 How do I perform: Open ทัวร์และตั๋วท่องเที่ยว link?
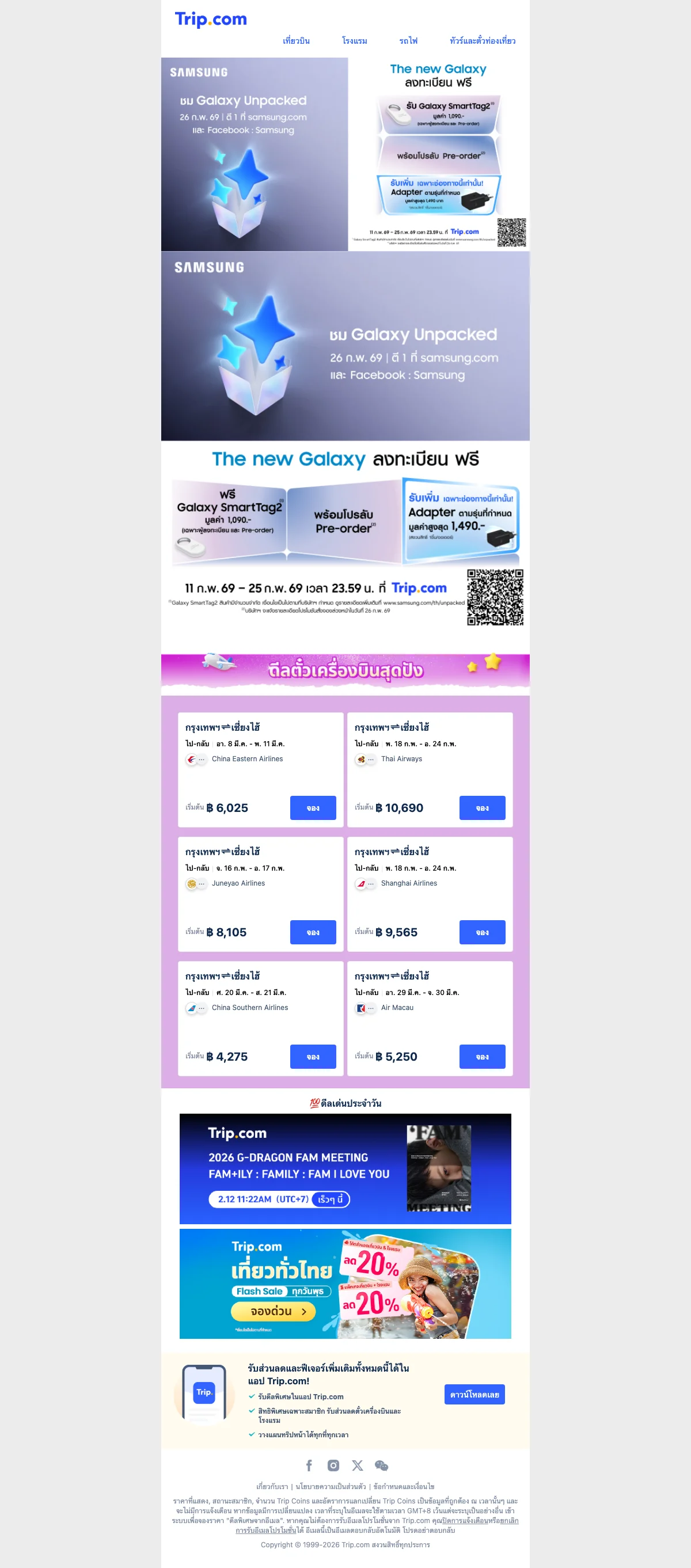(x=482, y=41)
